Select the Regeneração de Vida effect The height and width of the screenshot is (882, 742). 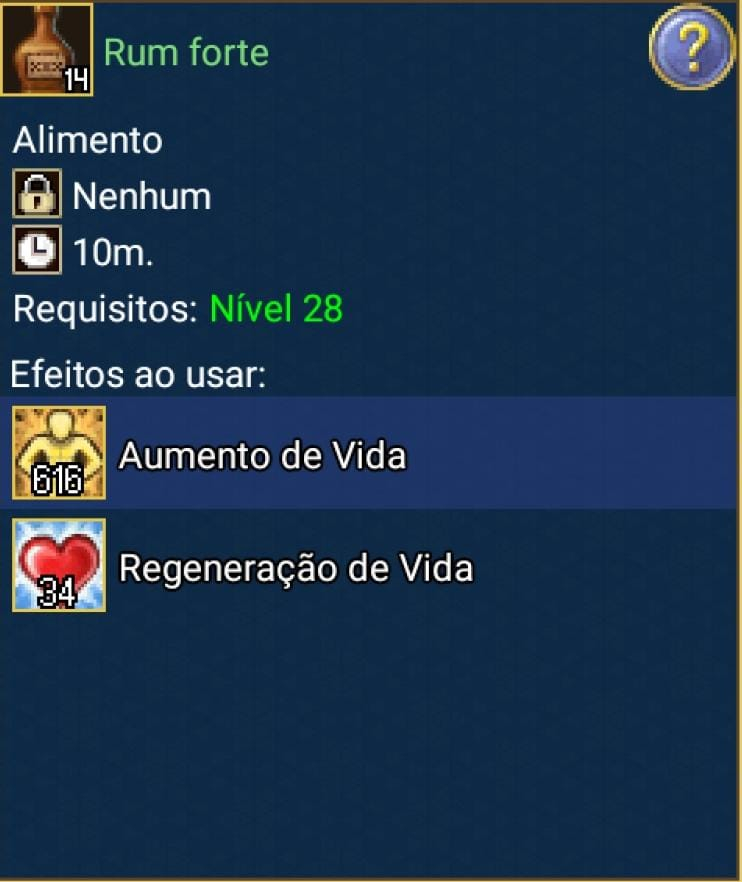click(295, 568)
